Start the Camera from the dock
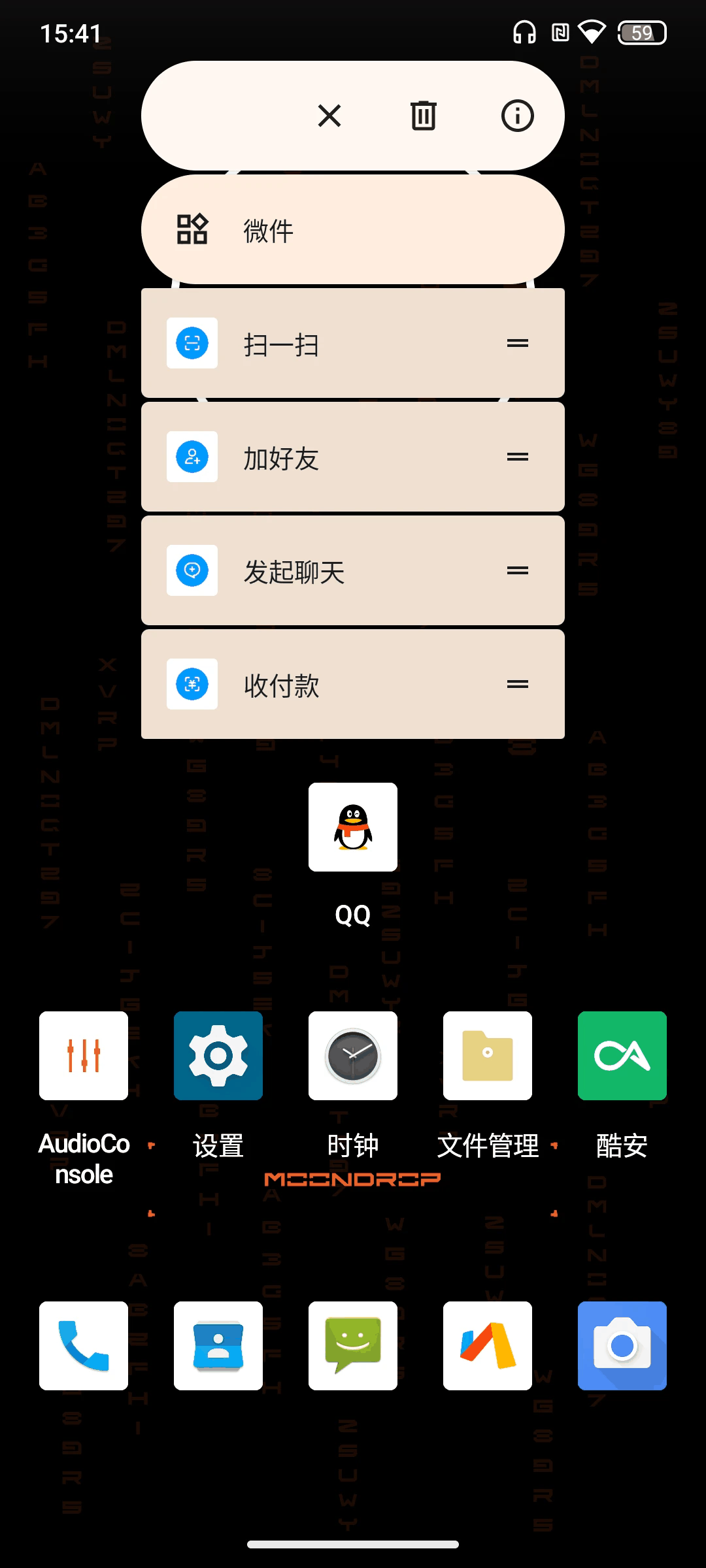The width and height of the screenshot is (706, 1568). 622,1347
